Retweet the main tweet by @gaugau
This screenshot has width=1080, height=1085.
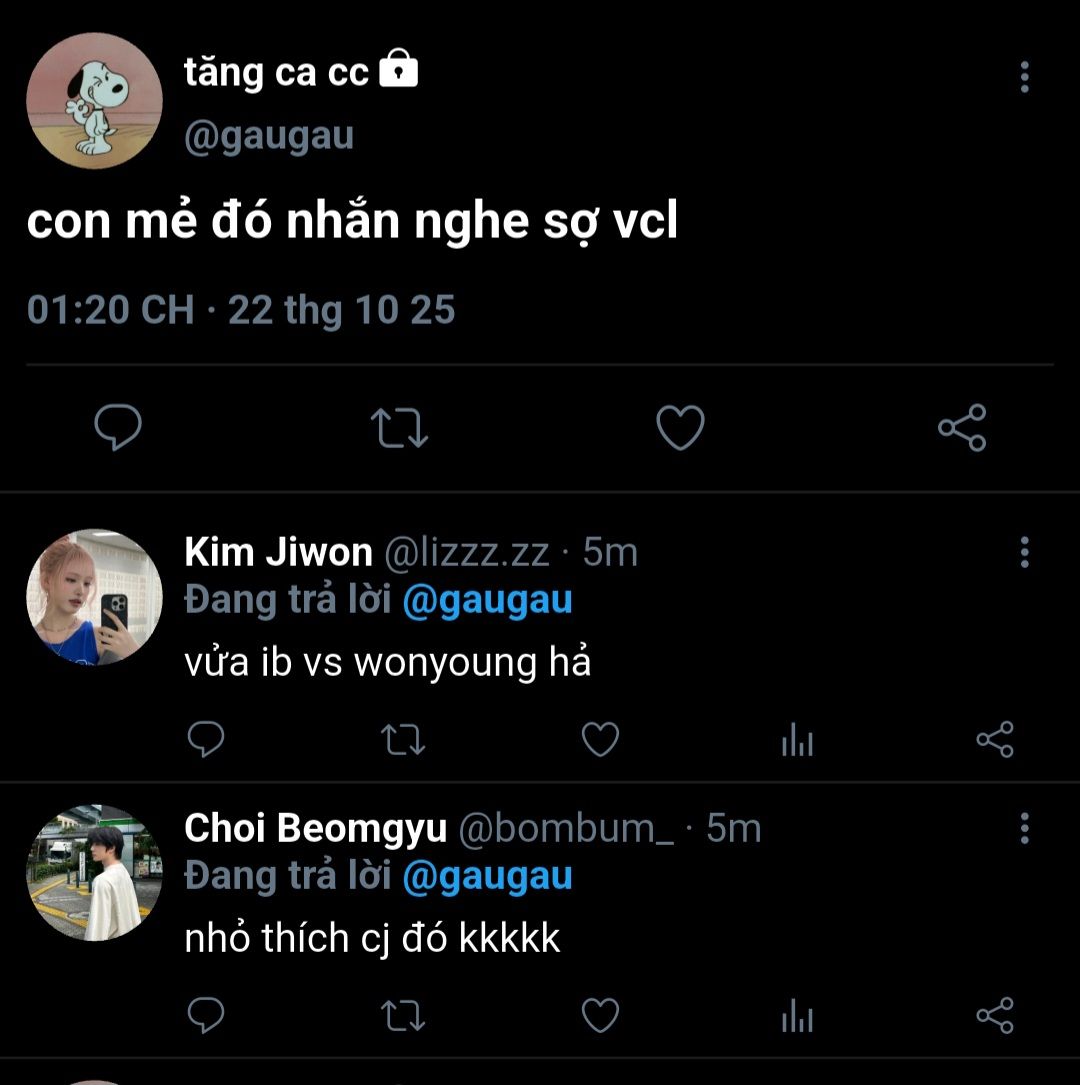click(x=400, y=428)
